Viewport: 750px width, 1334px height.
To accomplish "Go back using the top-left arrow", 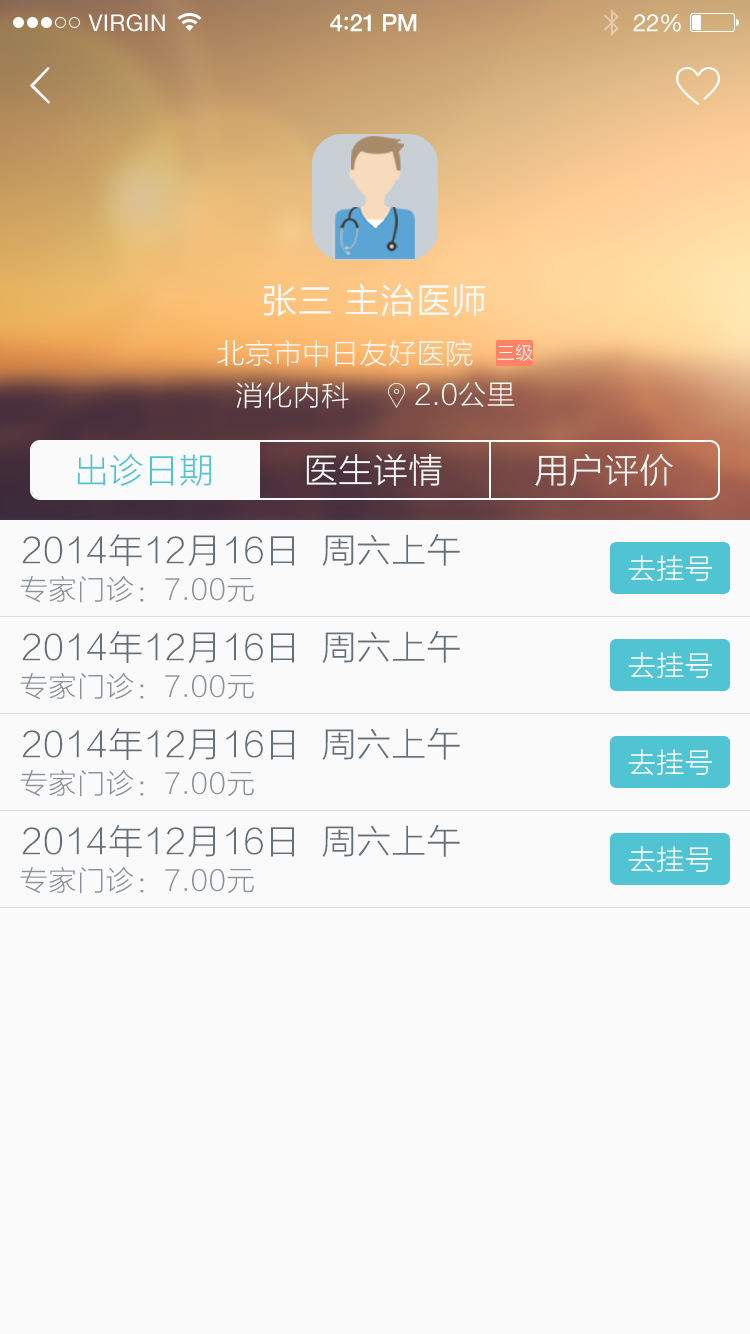I will (40, 86).
